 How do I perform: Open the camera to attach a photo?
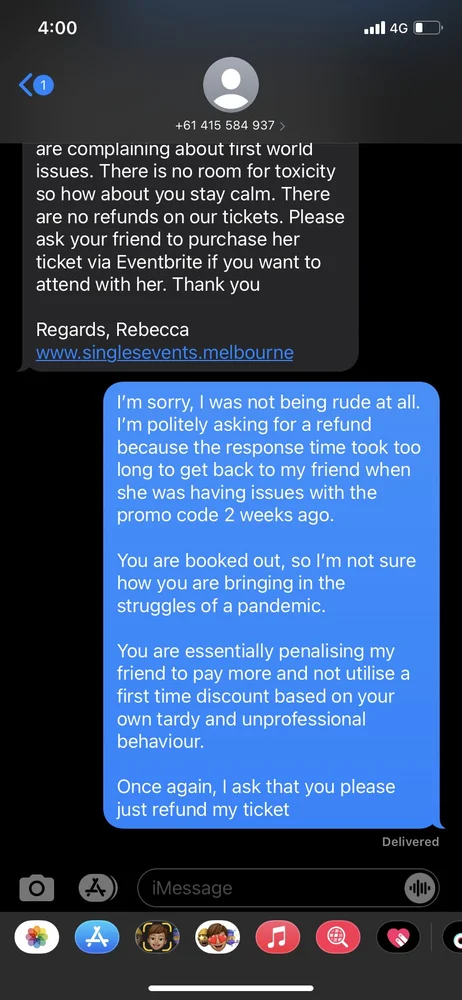36,888
